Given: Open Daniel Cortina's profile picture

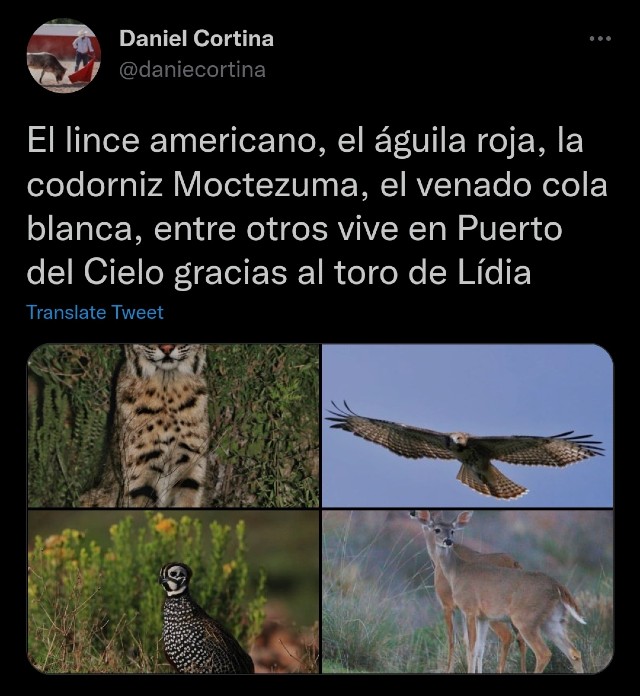Looking at the screenshot, I should [x=63, y=56].
